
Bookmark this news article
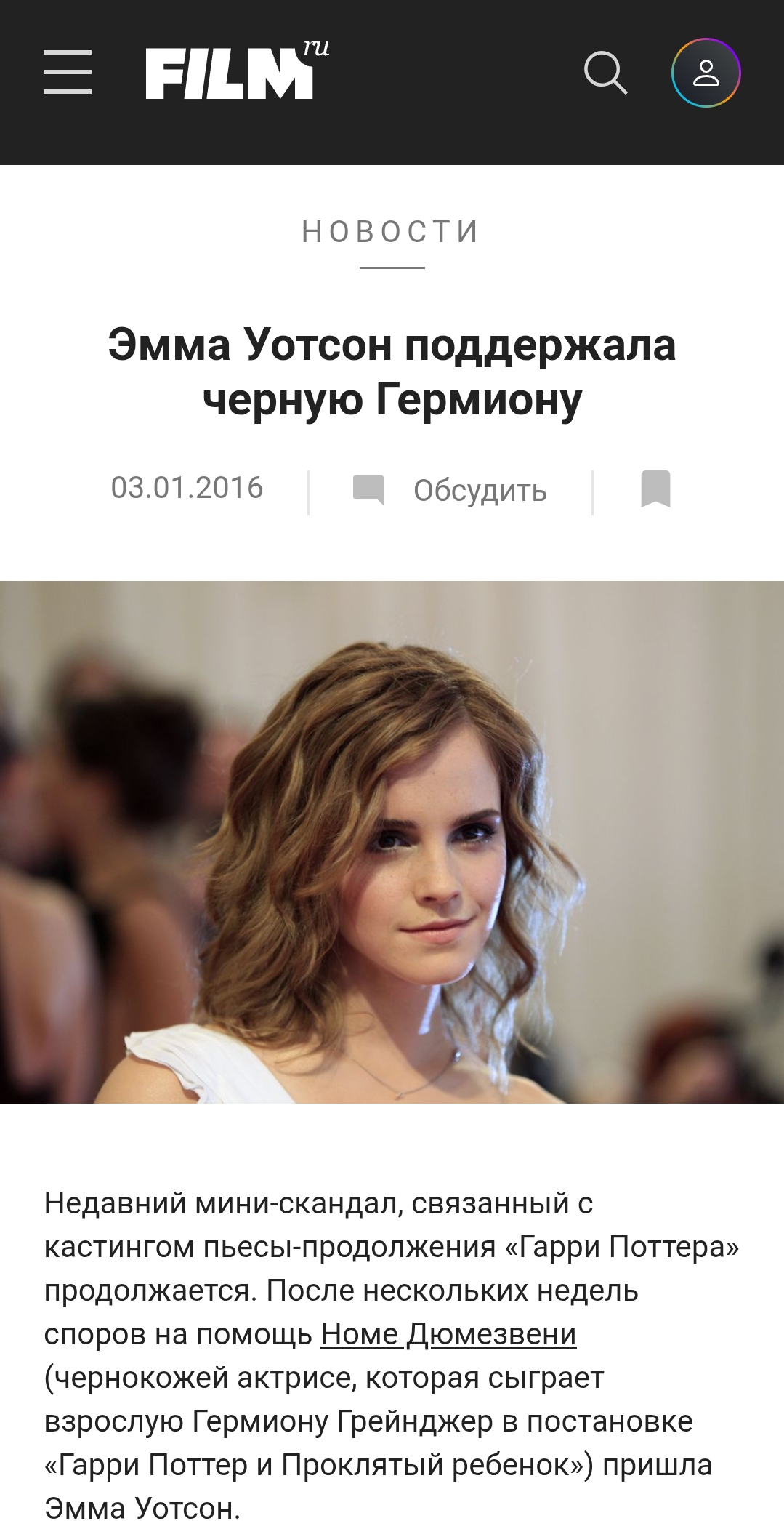coord(655,489)
